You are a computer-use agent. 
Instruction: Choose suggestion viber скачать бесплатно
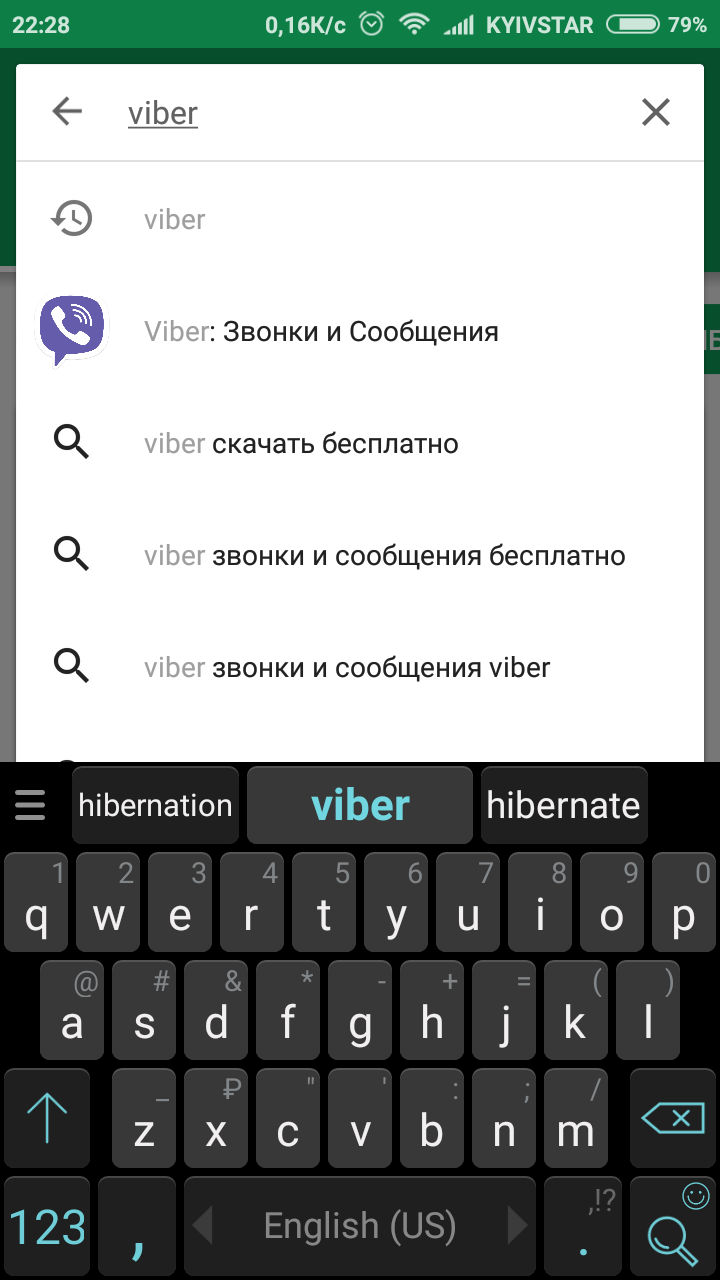pos(360,443)
